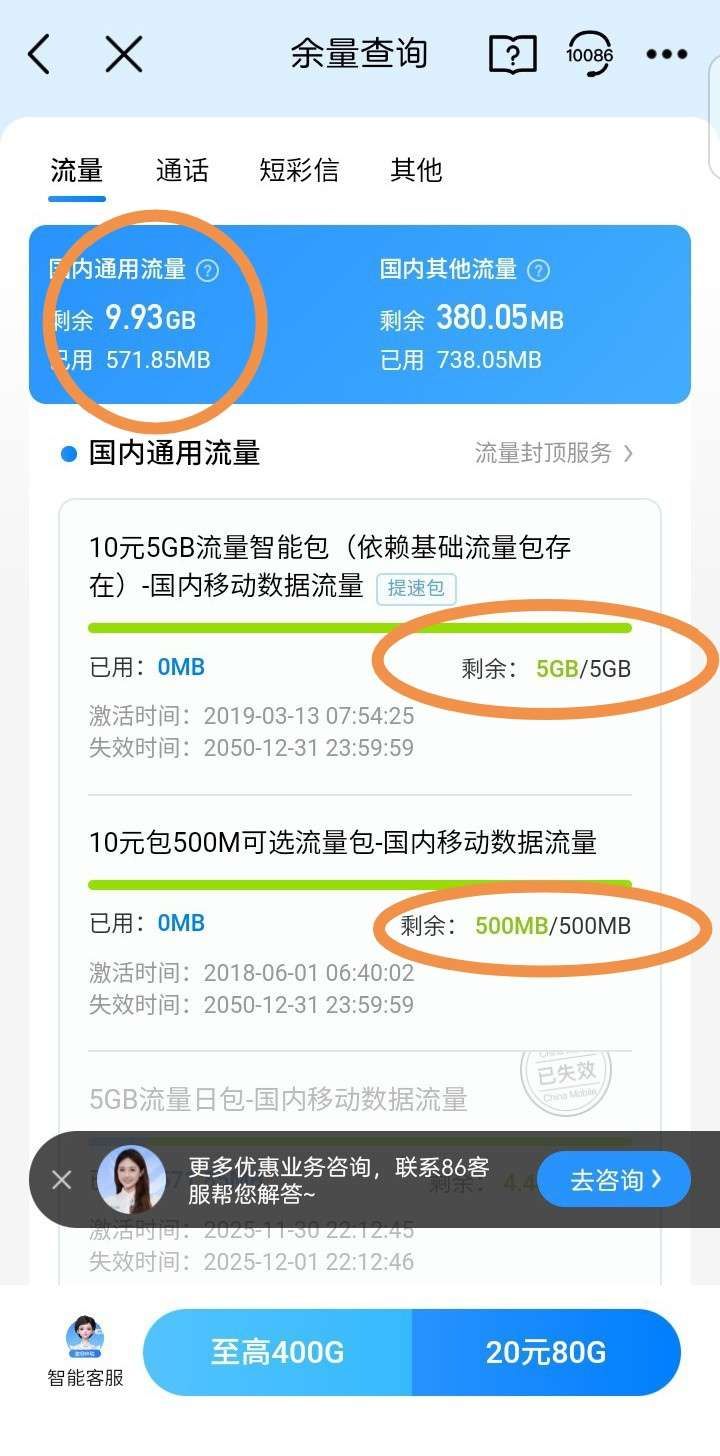This screenshot has height=1456, width=720.
Task: Open the three-dot overflow menu
Action: point(667,54)
